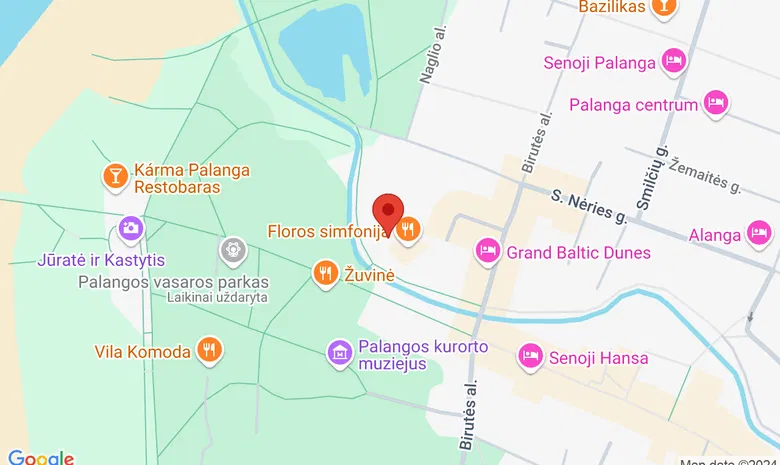Tap the Palanga centrum hotel marker
780x465 pixels.
pyautogui.click(x=715, y=103)
